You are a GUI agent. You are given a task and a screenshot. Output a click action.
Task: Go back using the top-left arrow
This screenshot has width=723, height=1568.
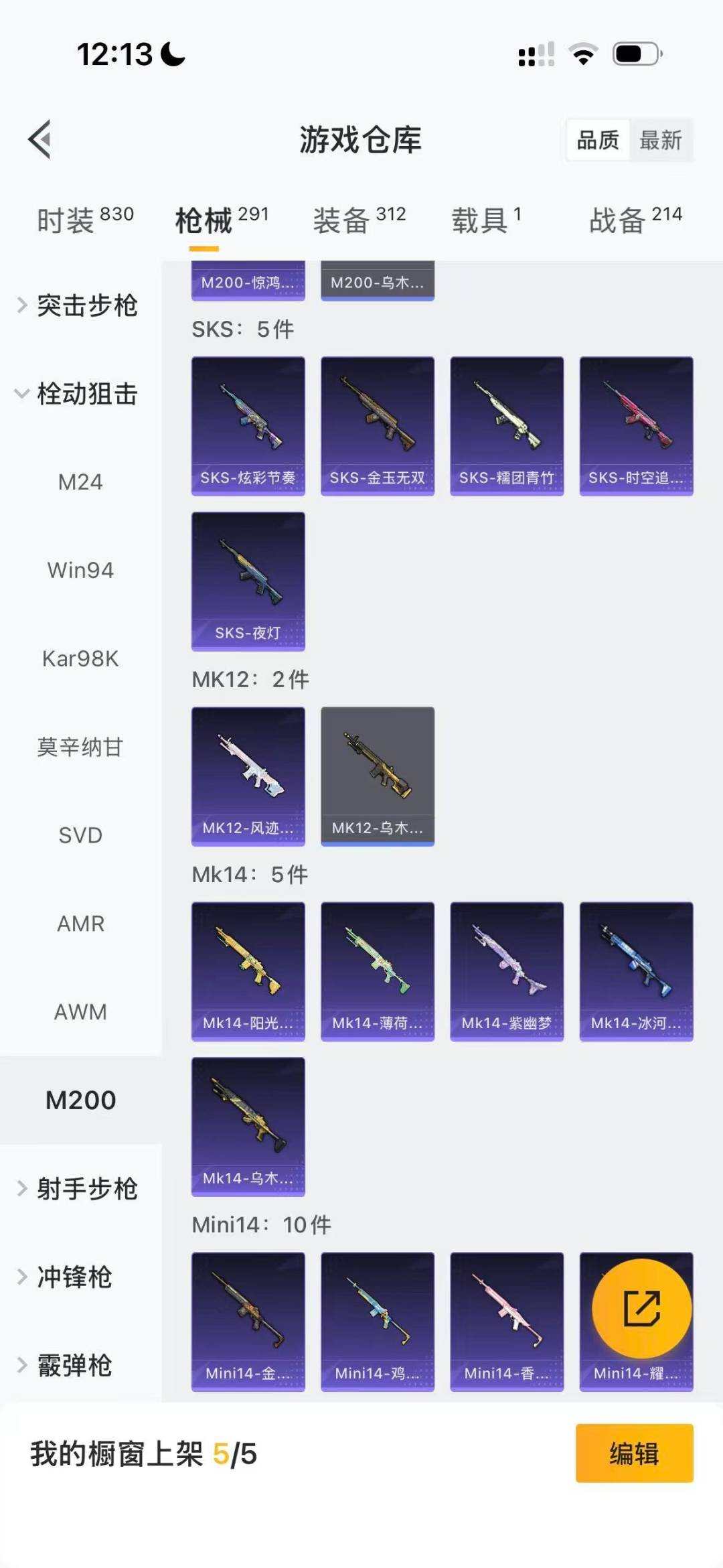40,139
